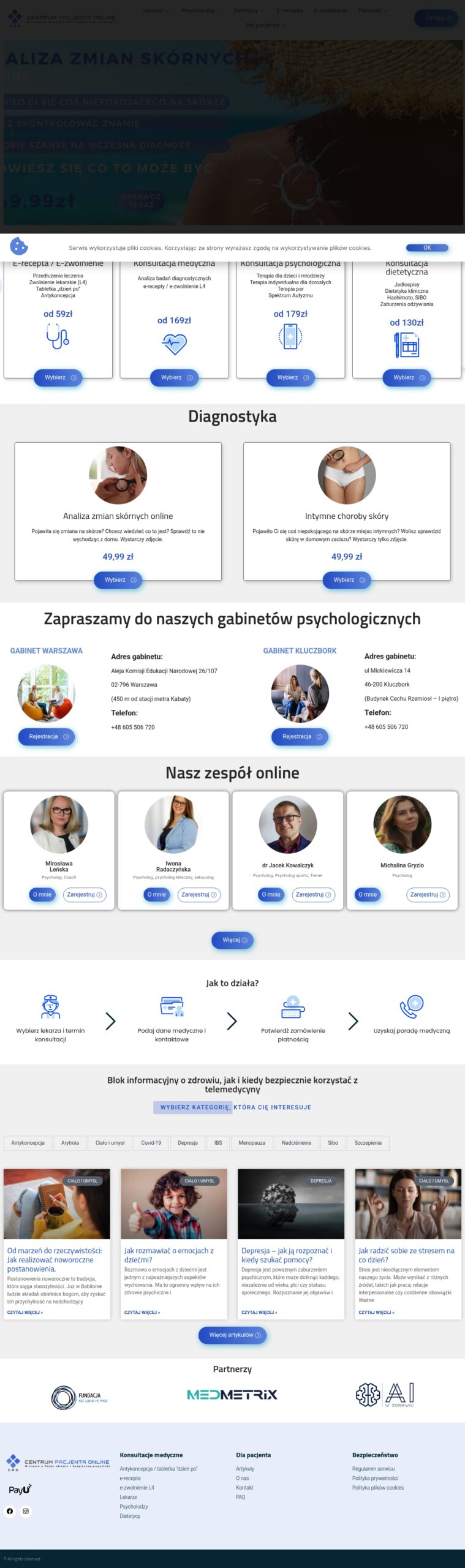Open the Instagram icon in footer
The height and width of the screenshot is (1568, 465).
26,1511
